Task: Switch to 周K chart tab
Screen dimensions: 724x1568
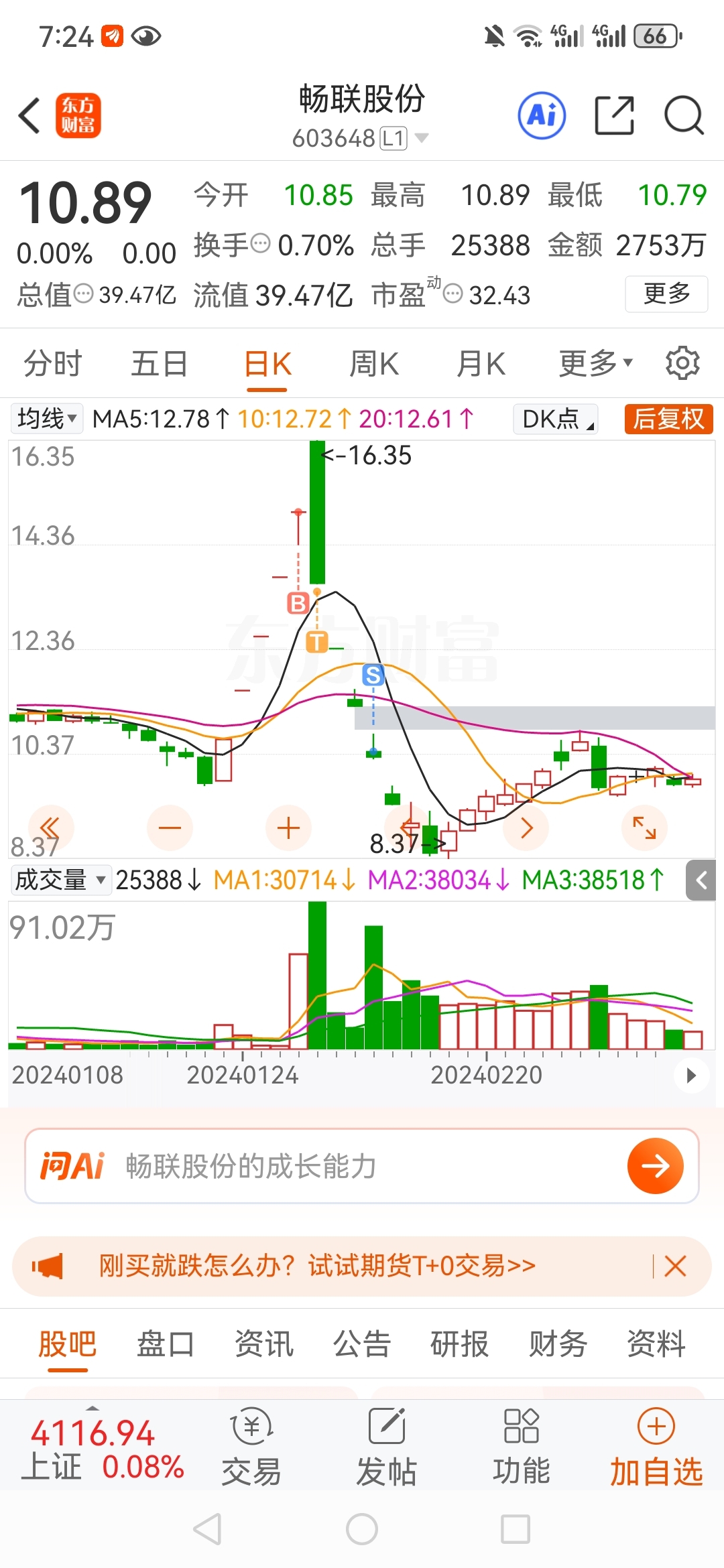Action: click(374, 365)
